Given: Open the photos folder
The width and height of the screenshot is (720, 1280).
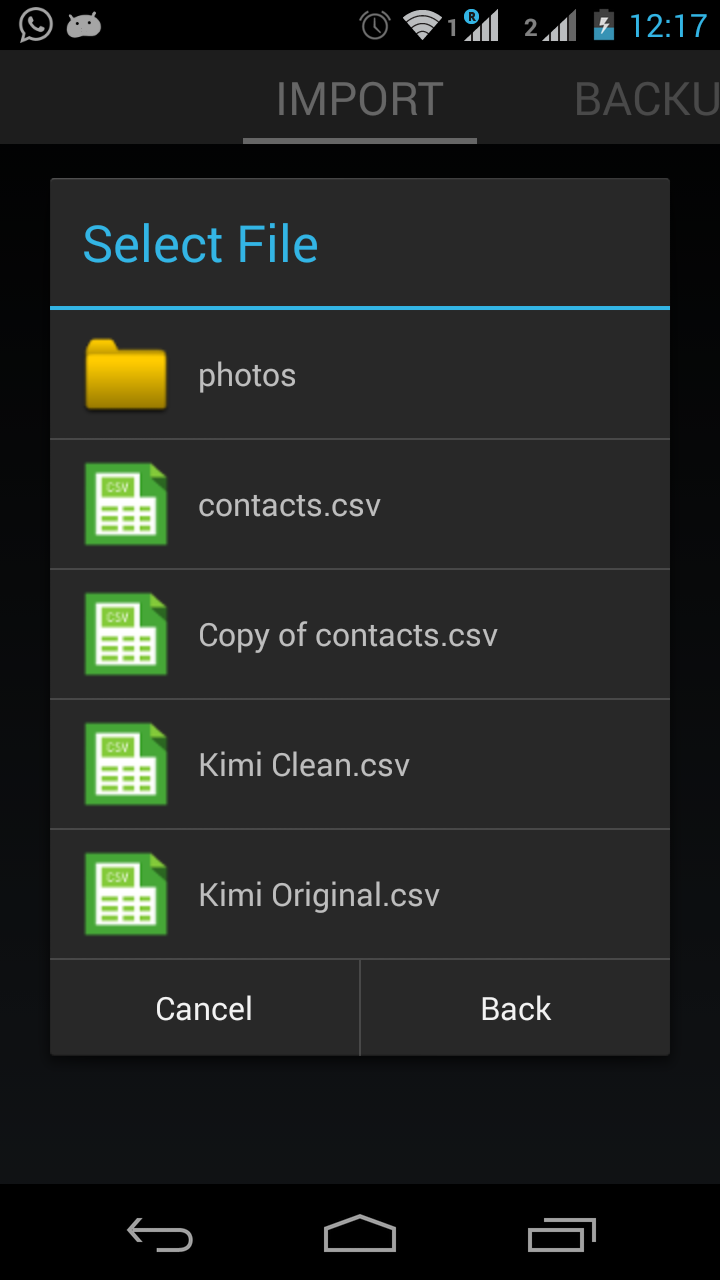Looking at the screenshot, I should [358, 375].
